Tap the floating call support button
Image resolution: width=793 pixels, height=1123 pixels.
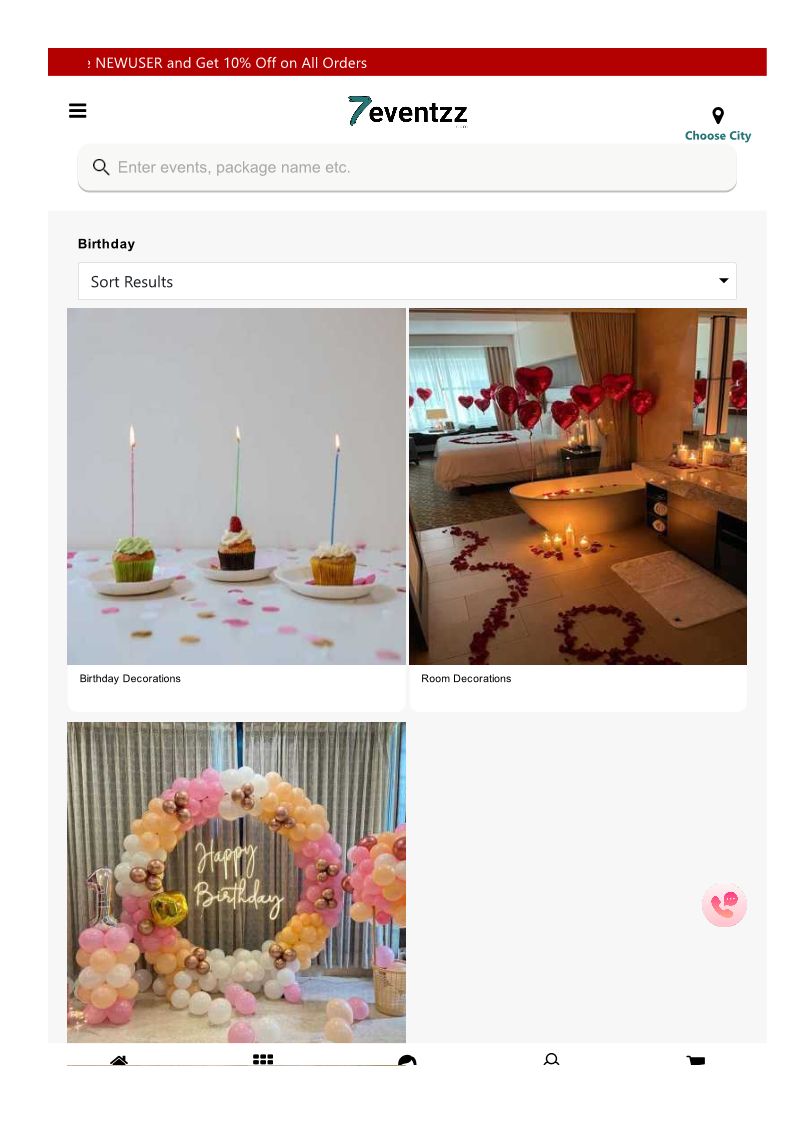click(724, 905)
